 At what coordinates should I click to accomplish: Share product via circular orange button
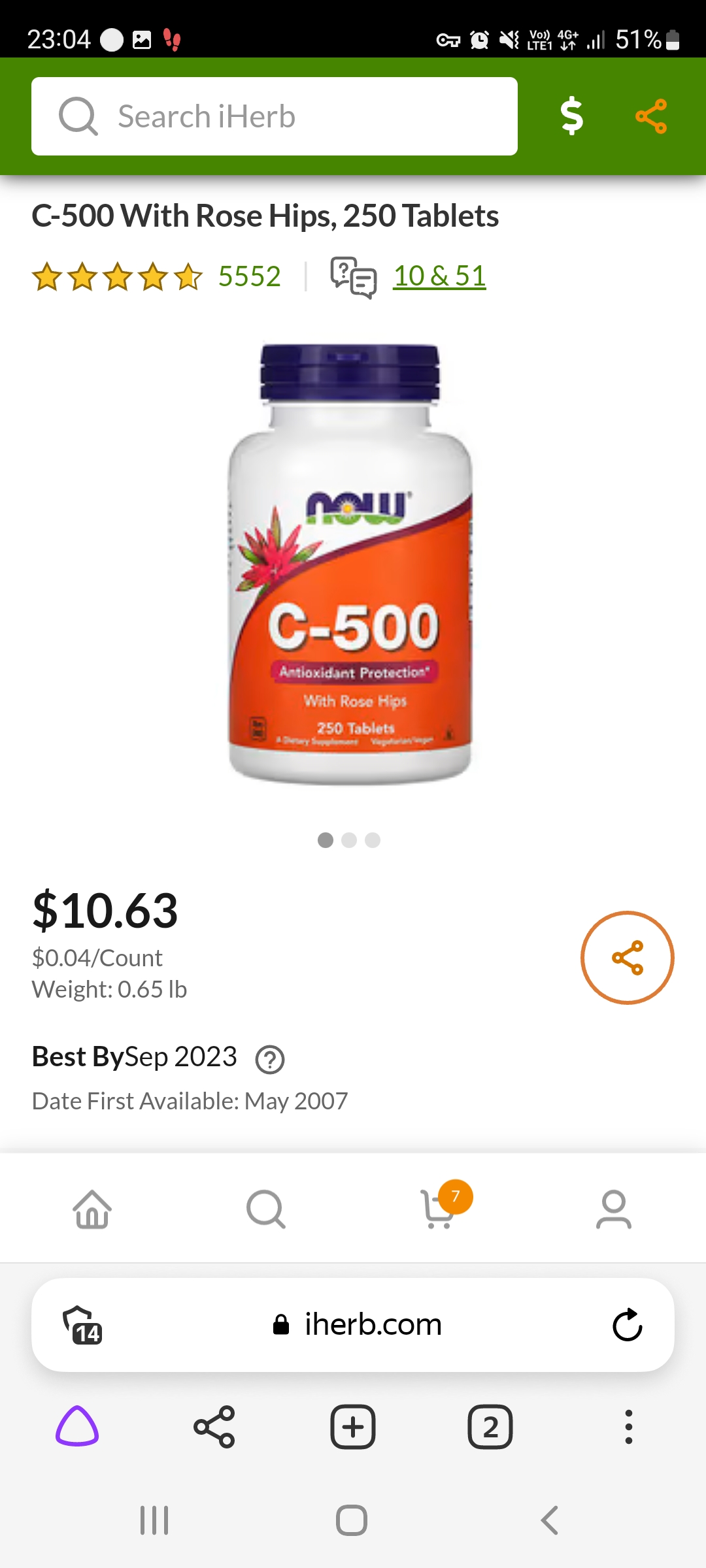(x=628, y=958)
